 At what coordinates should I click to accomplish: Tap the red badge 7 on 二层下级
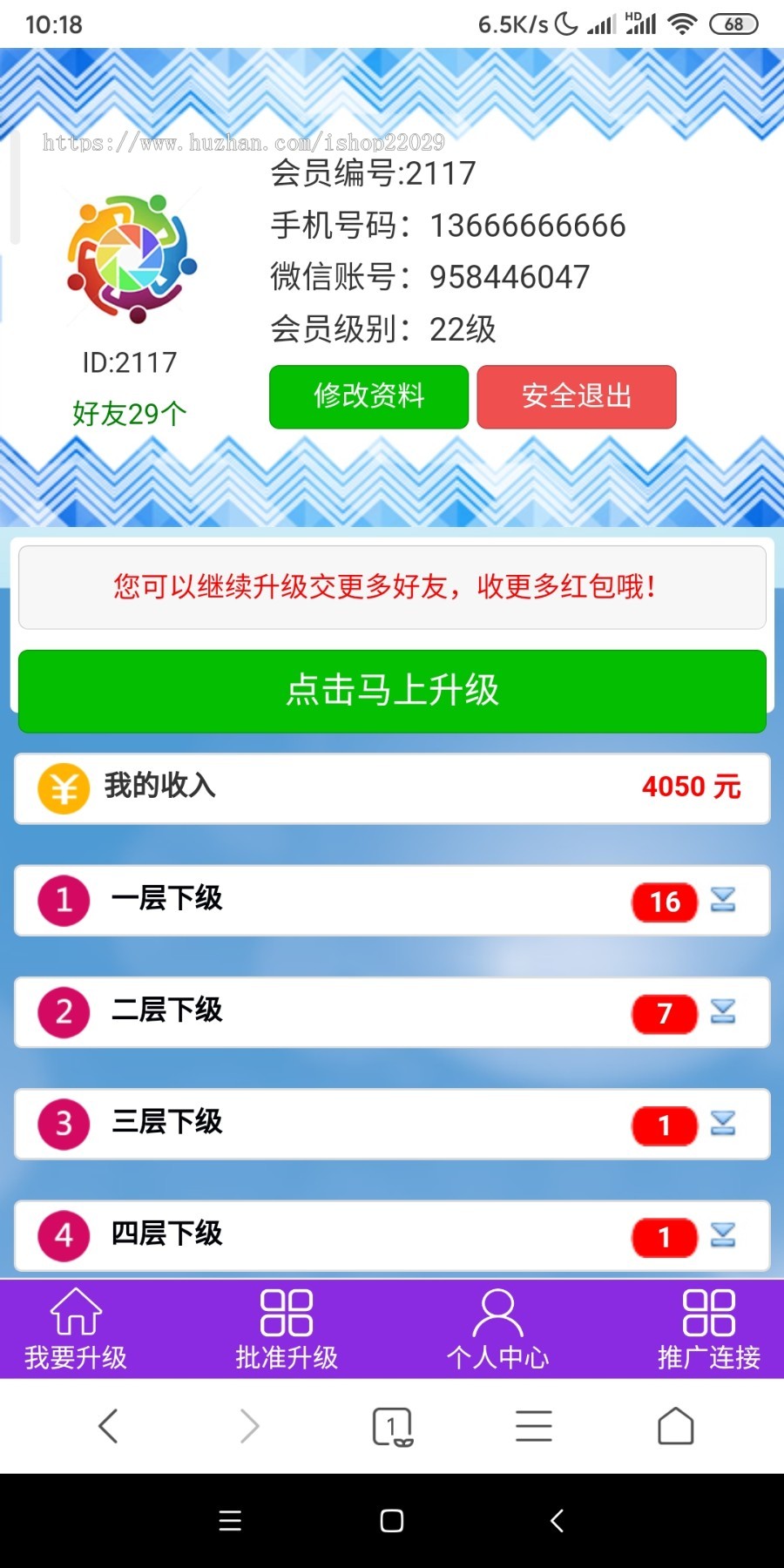tap(664, 1014)
